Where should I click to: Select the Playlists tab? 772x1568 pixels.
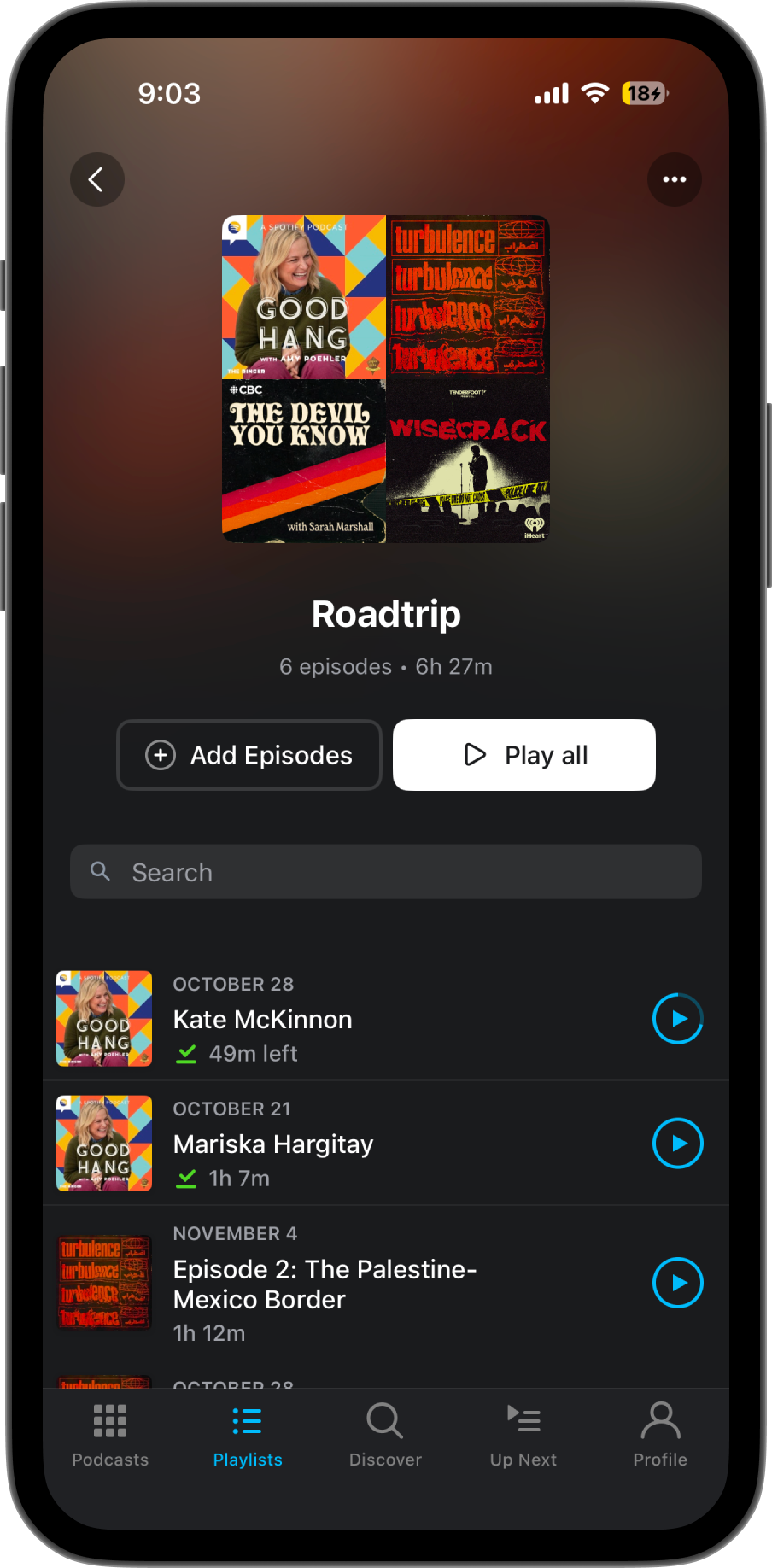(x=248, y=1435)
